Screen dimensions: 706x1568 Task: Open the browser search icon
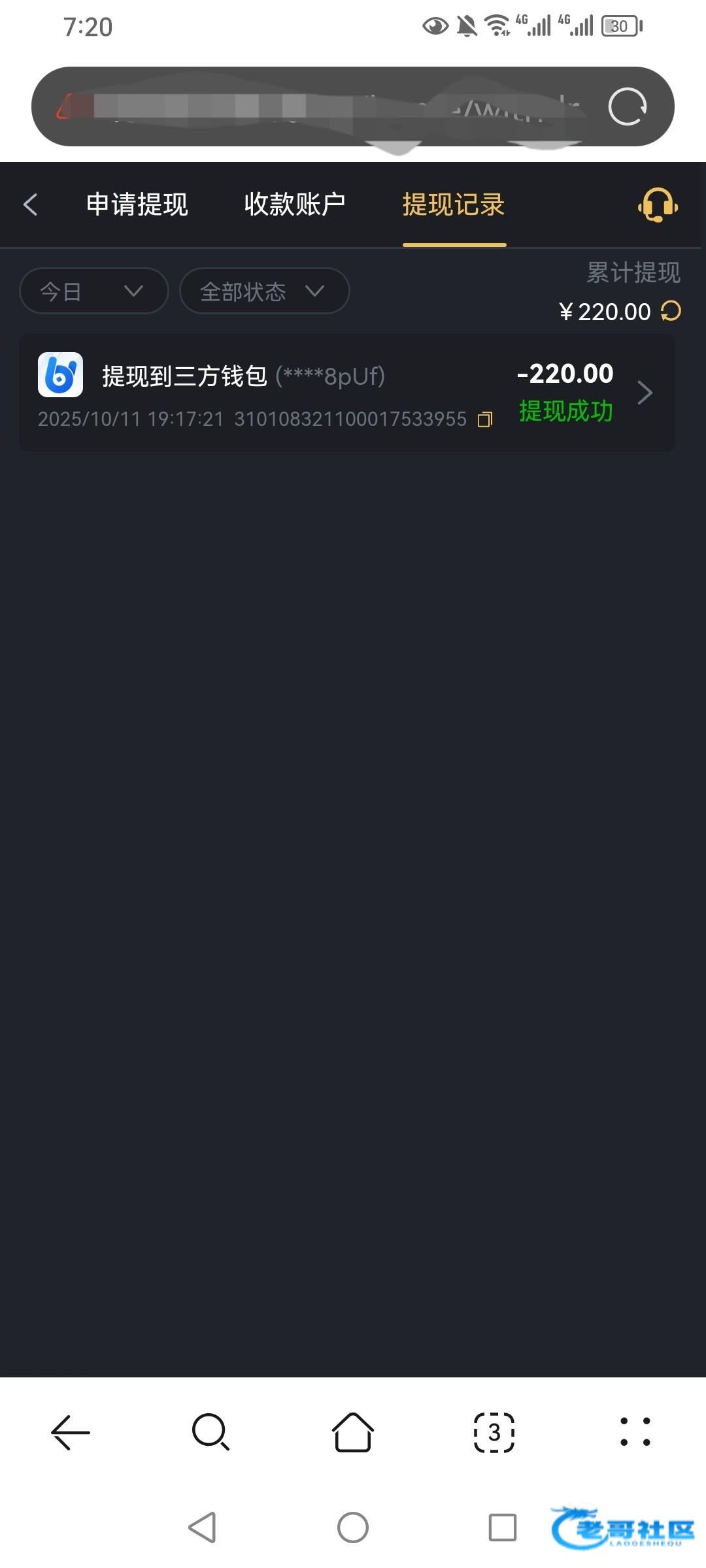210,1432
